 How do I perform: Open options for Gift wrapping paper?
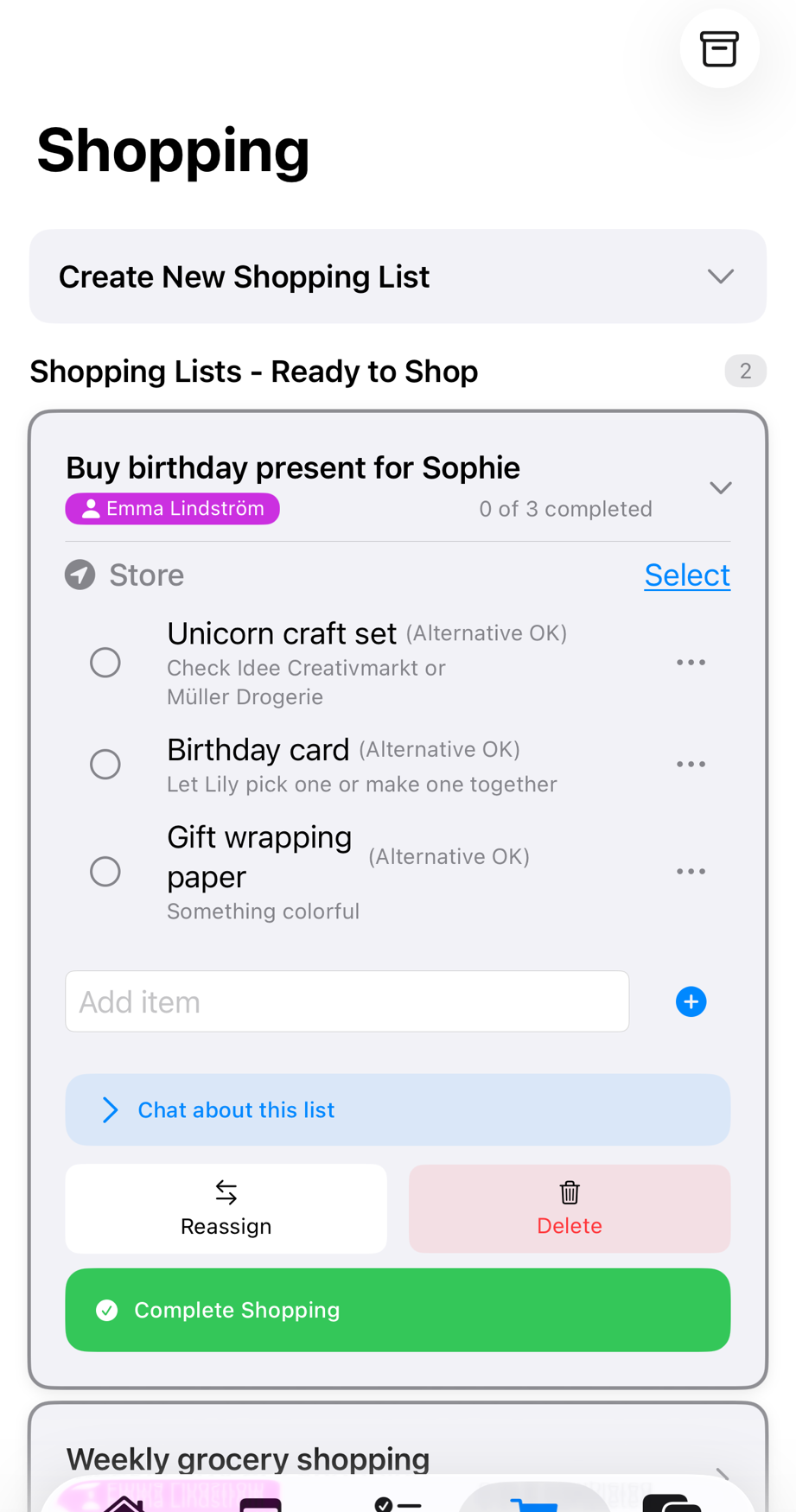point(691,872)
